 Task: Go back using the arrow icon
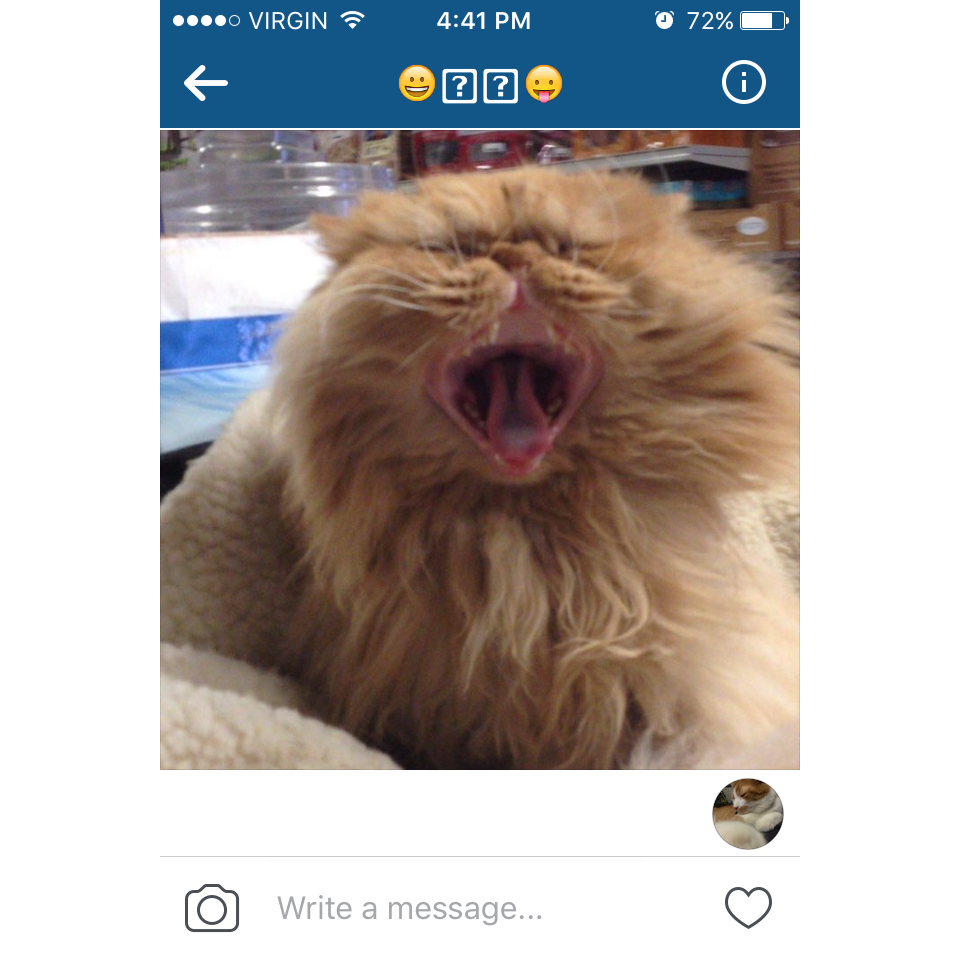tap(206, 84)
